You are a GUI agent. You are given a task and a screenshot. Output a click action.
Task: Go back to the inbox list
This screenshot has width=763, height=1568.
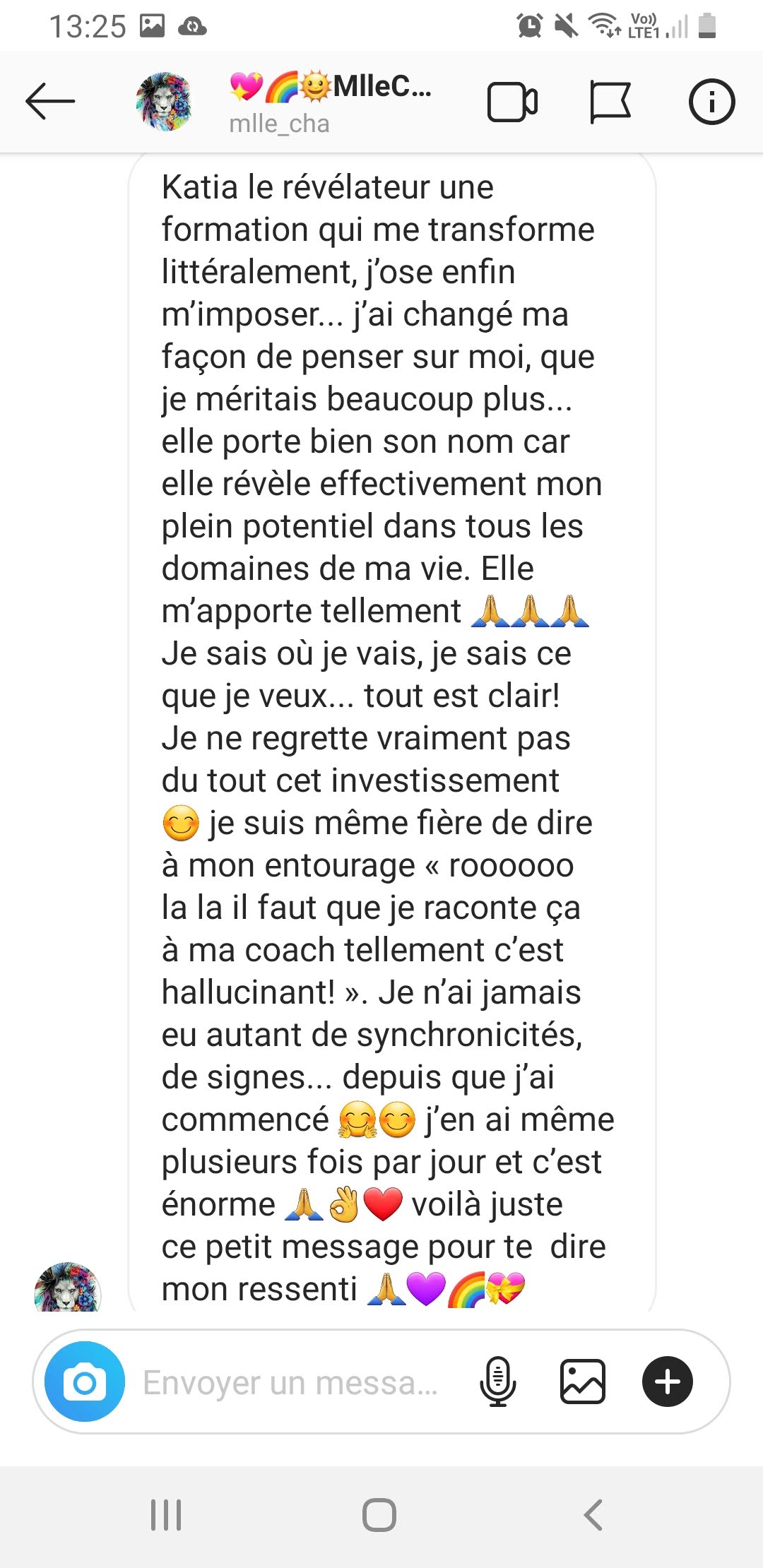(50, 102)
